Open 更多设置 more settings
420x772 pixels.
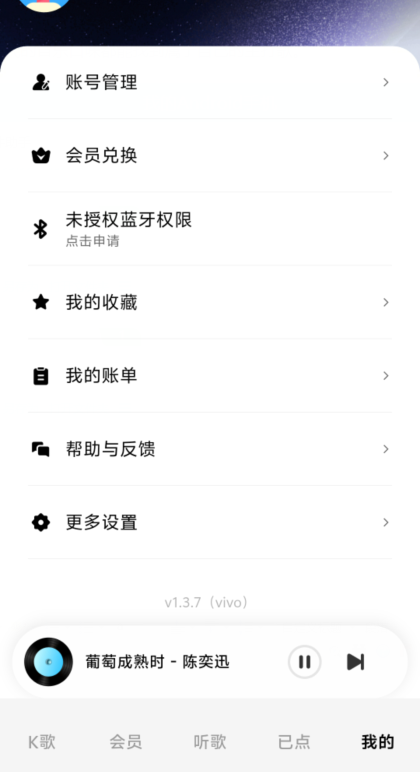click(210, 522)
